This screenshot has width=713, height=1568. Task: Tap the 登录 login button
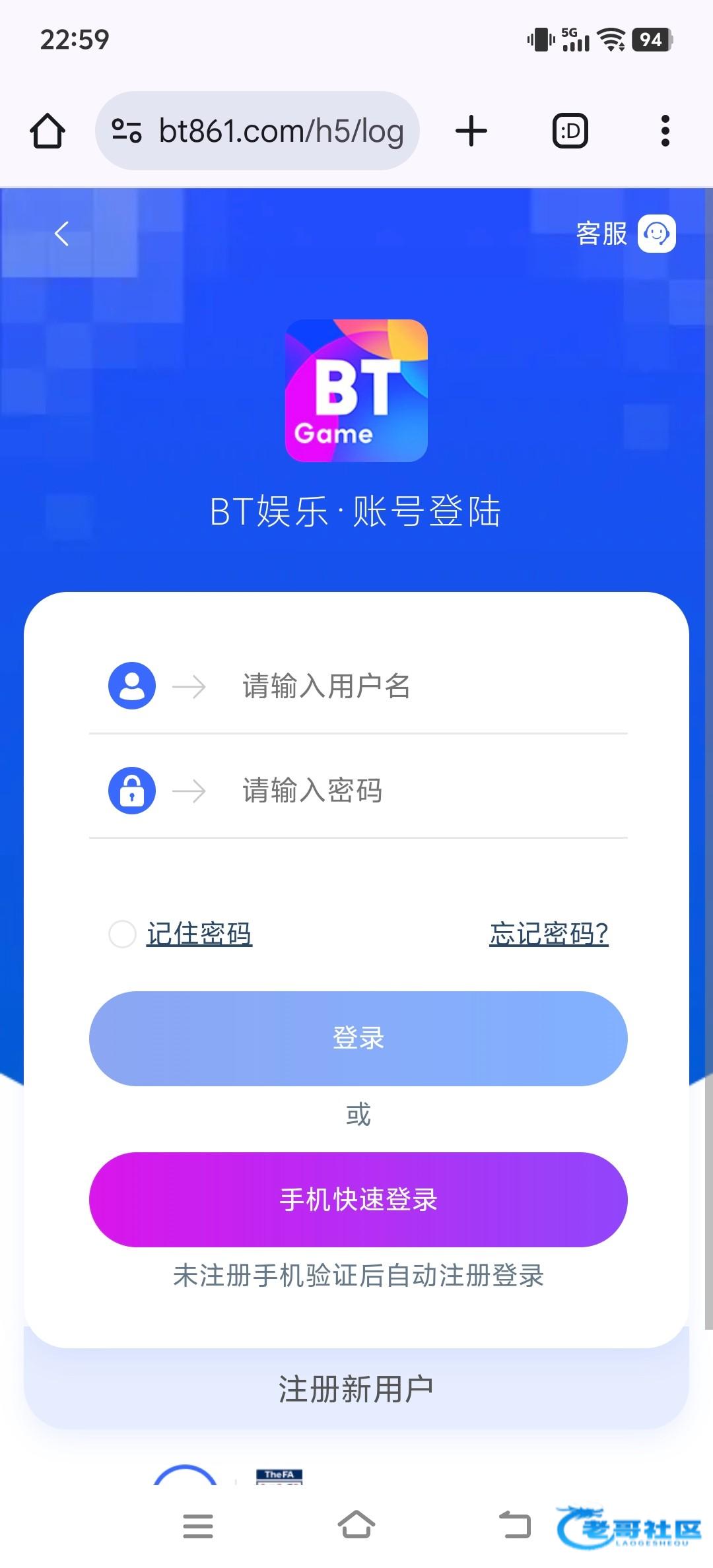358,1038
